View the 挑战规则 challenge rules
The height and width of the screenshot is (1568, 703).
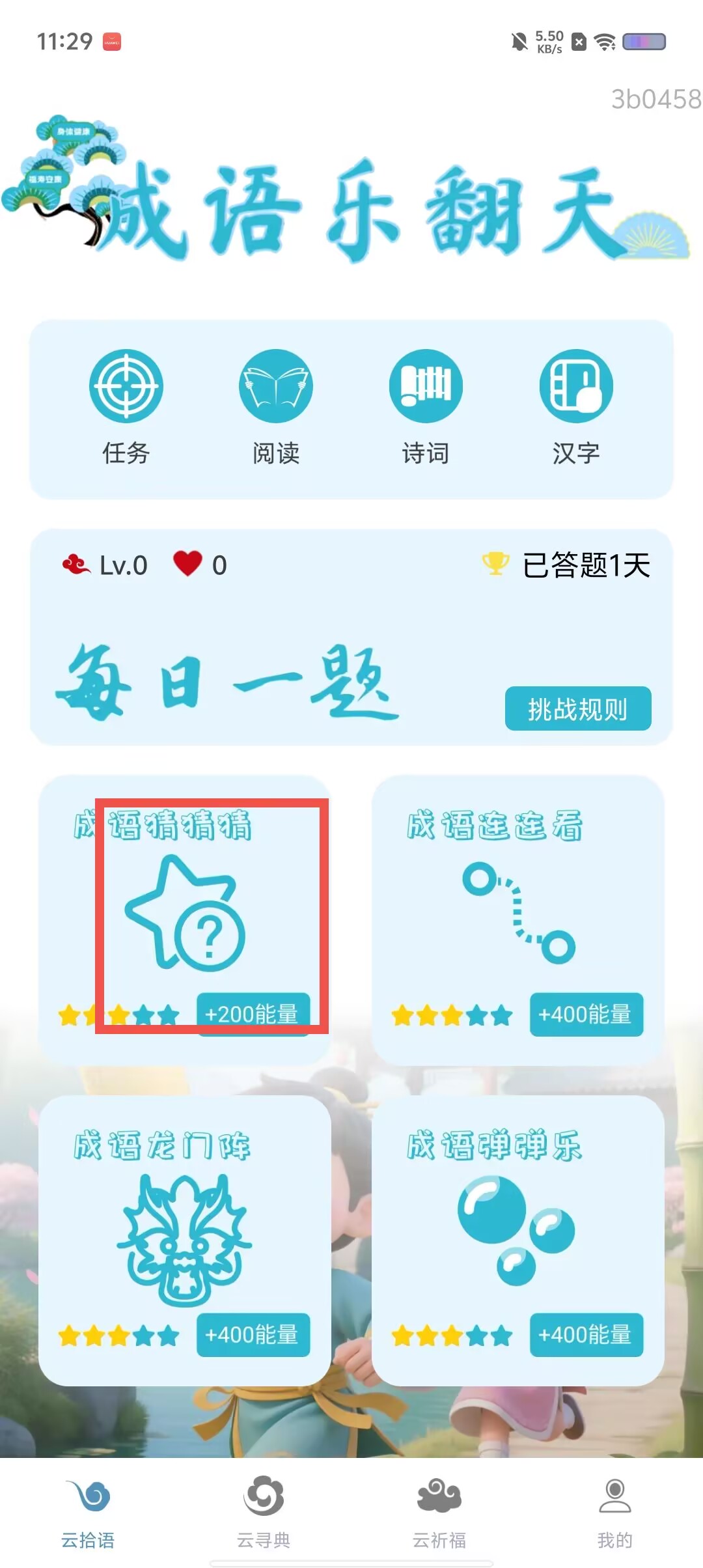(x=578, y=708)
